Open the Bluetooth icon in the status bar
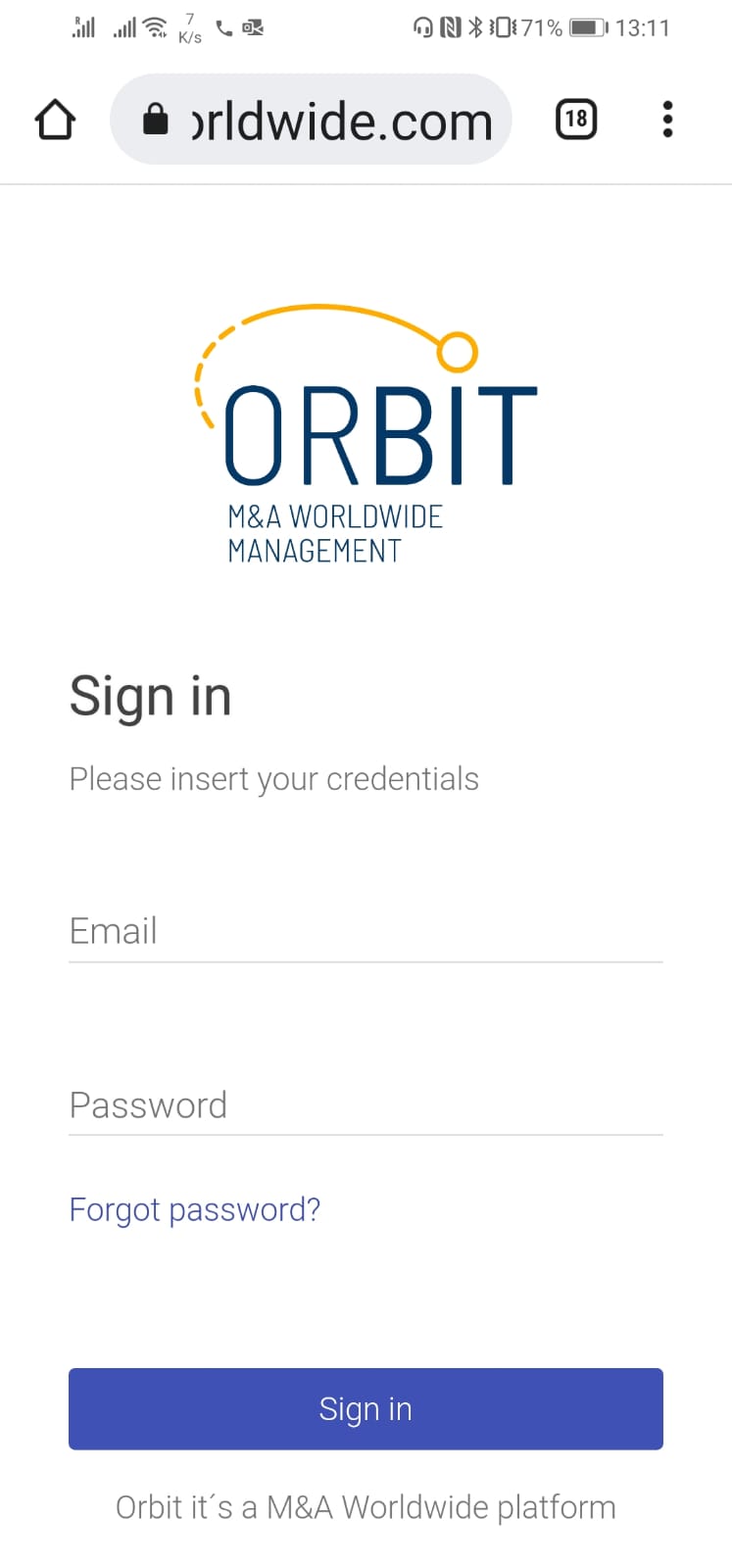 (474, 27)
